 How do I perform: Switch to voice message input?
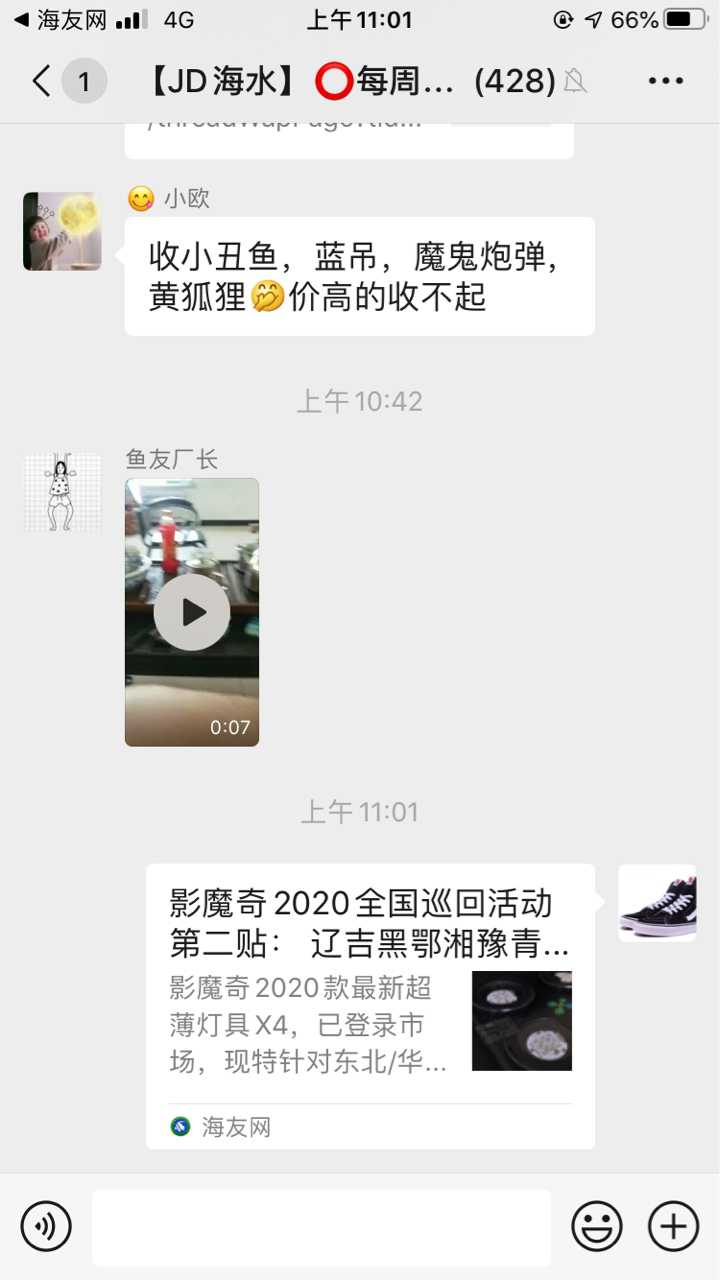click(46, 1226)
